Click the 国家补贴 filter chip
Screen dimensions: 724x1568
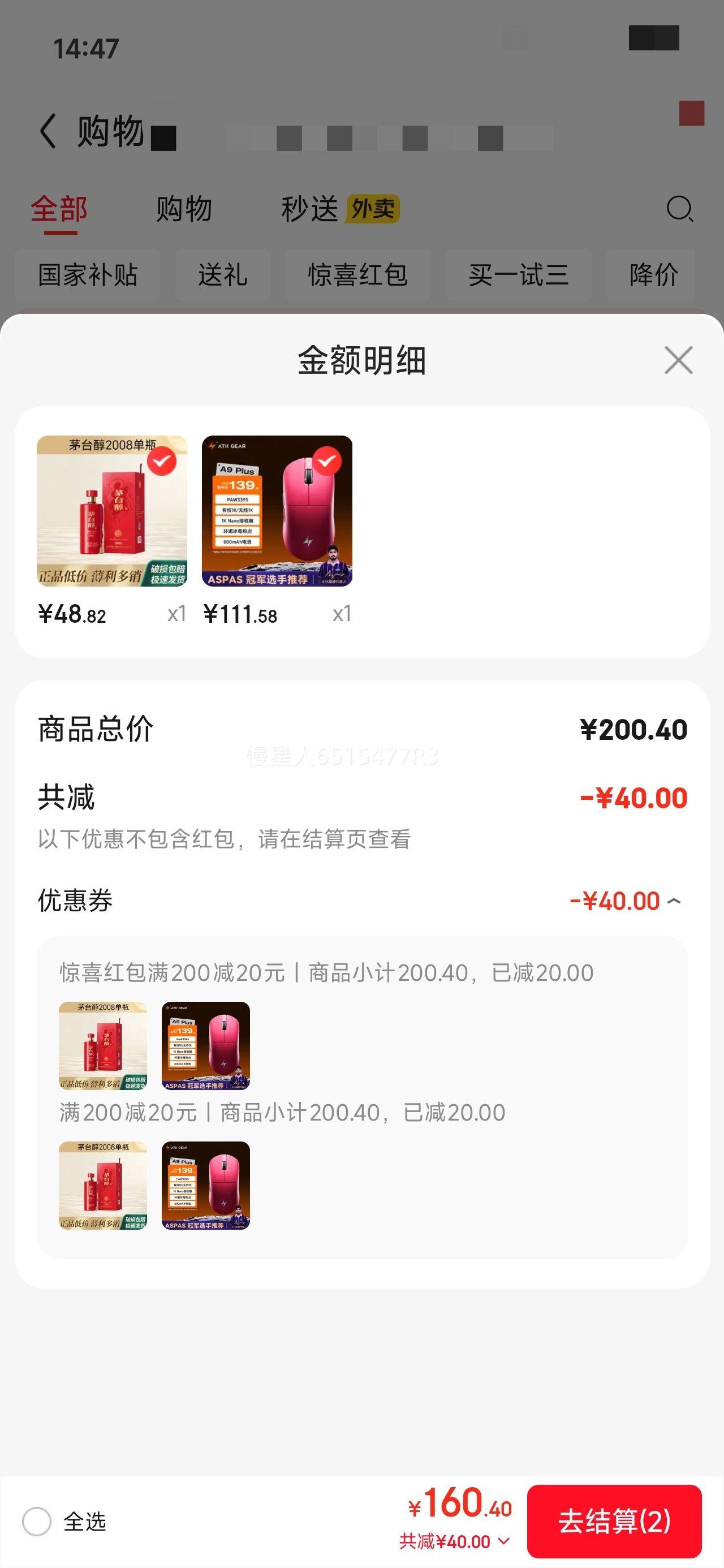[x=88, y=275]
